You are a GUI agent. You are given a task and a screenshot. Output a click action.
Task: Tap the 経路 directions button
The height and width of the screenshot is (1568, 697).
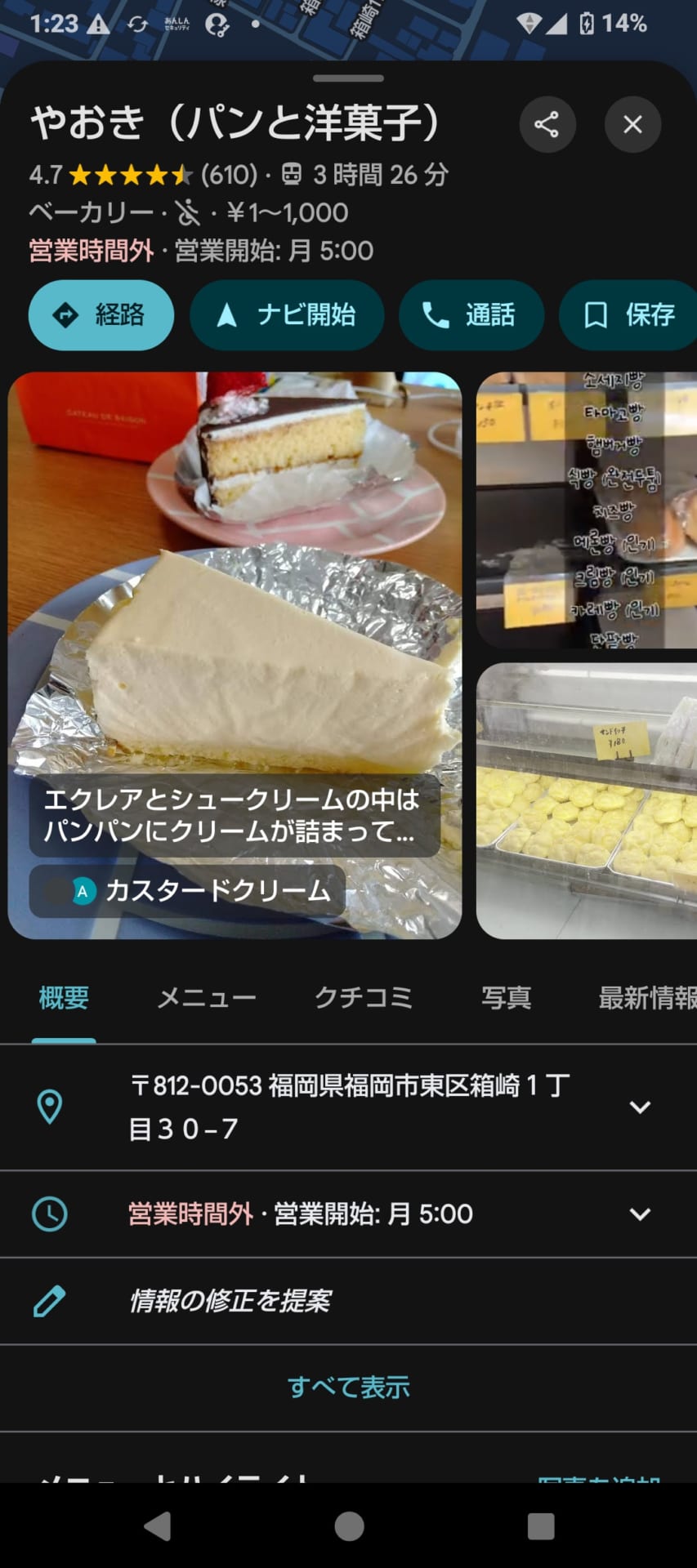pyautogui.click(x=101, y=314)
